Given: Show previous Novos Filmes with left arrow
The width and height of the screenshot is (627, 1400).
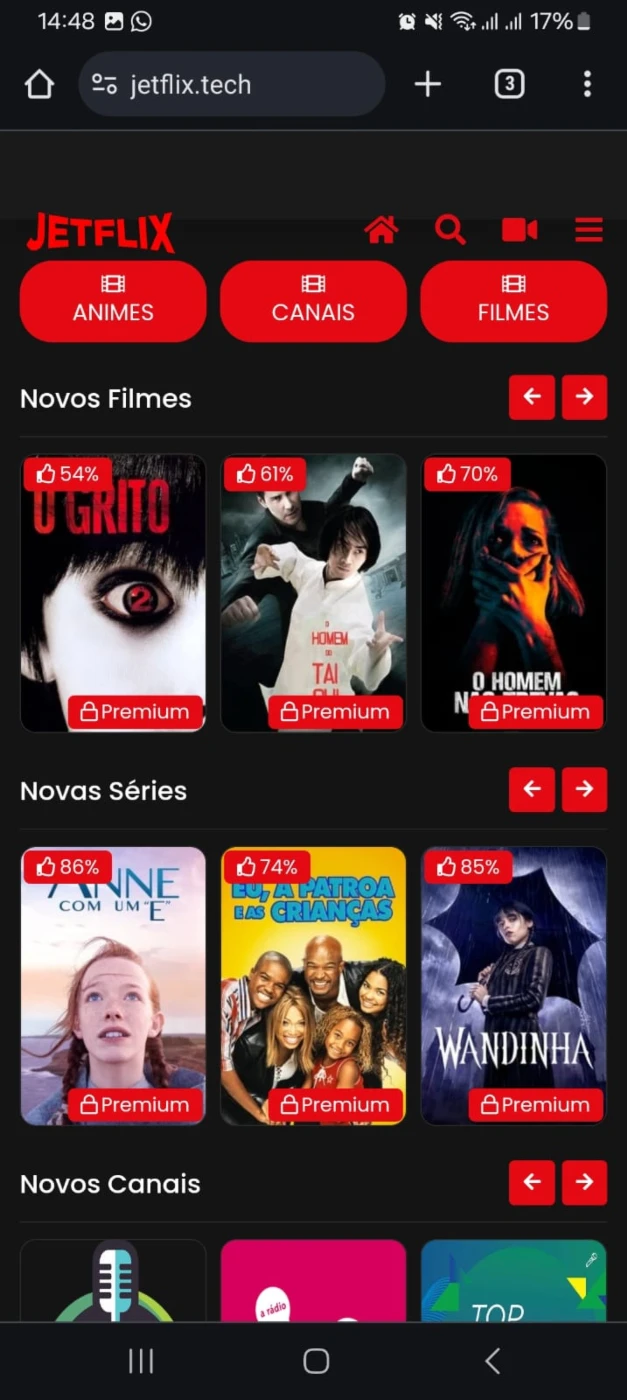Looking at the screenshot, I should (532, 397).
